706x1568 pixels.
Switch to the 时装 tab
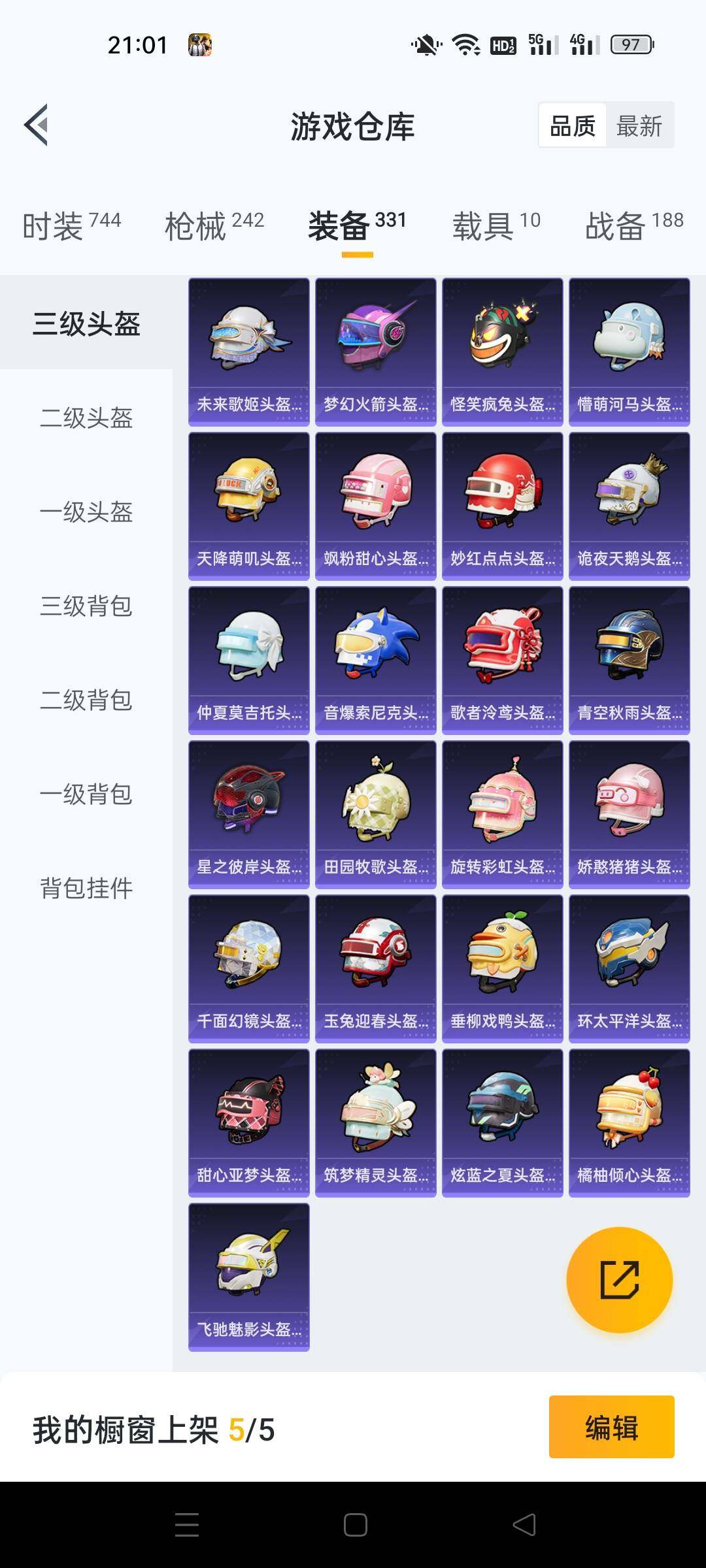[72, 226]
